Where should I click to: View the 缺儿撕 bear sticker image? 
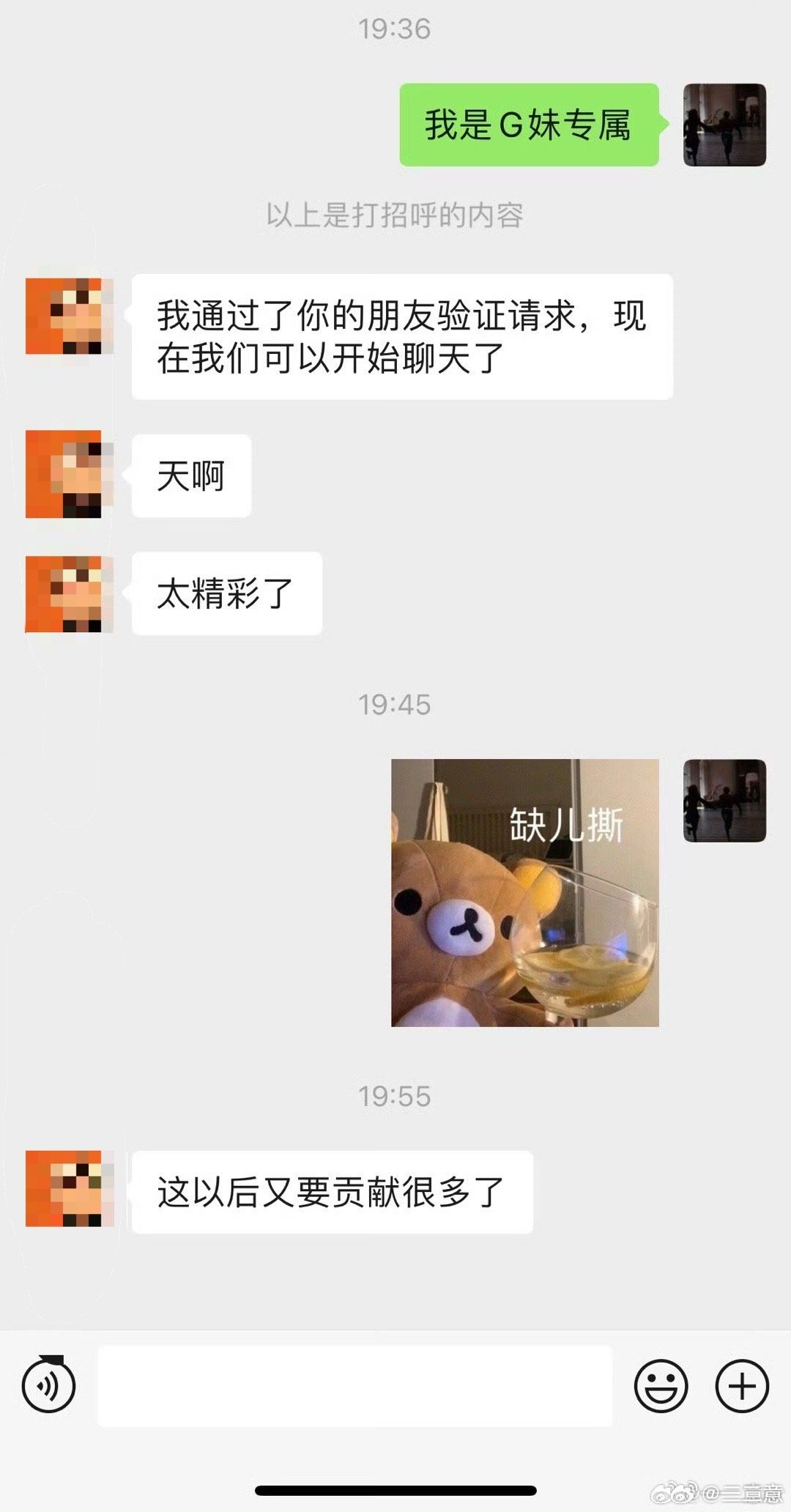tap(524, 892)
